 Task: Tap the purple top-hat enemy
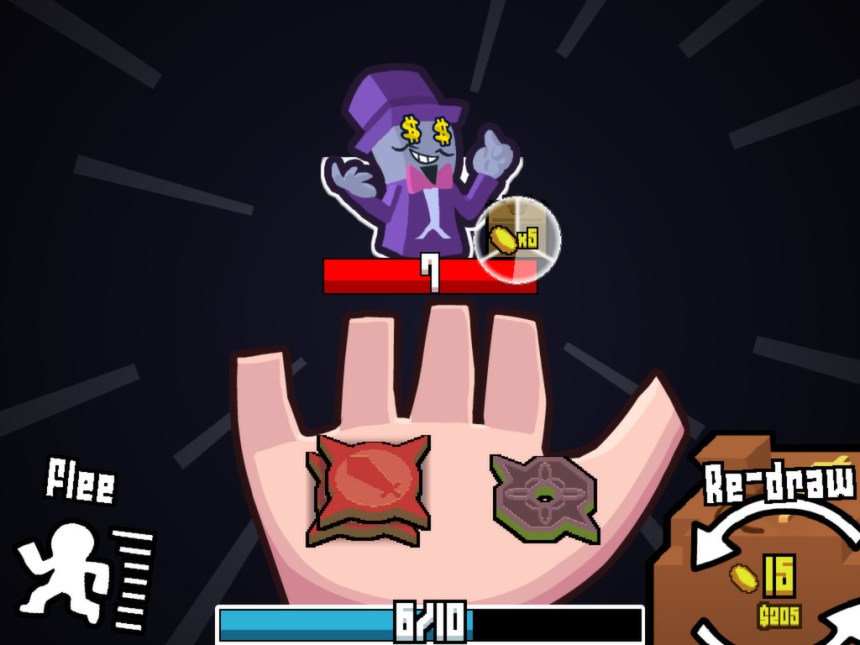coord(422,172)
